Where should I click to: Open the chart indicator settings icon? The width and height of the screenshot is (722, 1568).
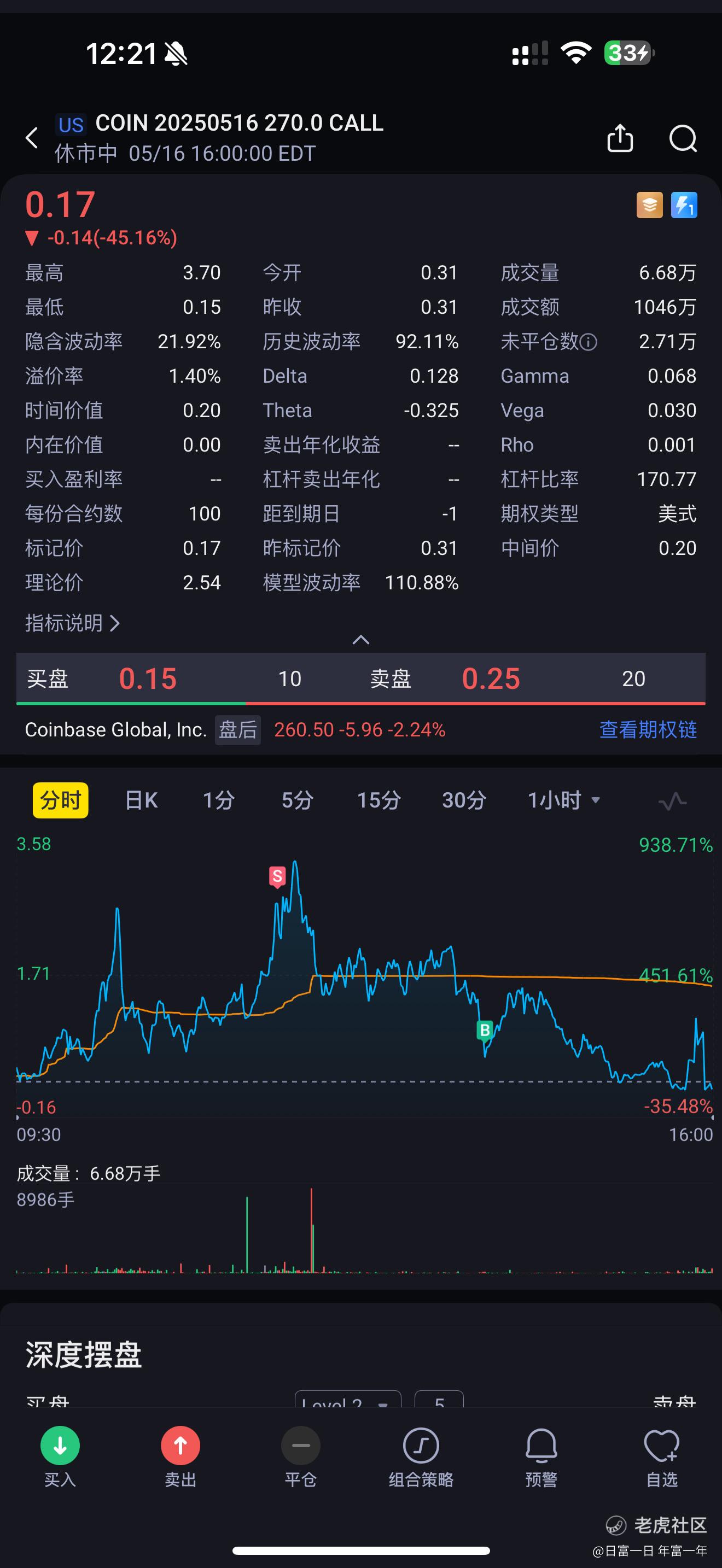tap(672, 801)
